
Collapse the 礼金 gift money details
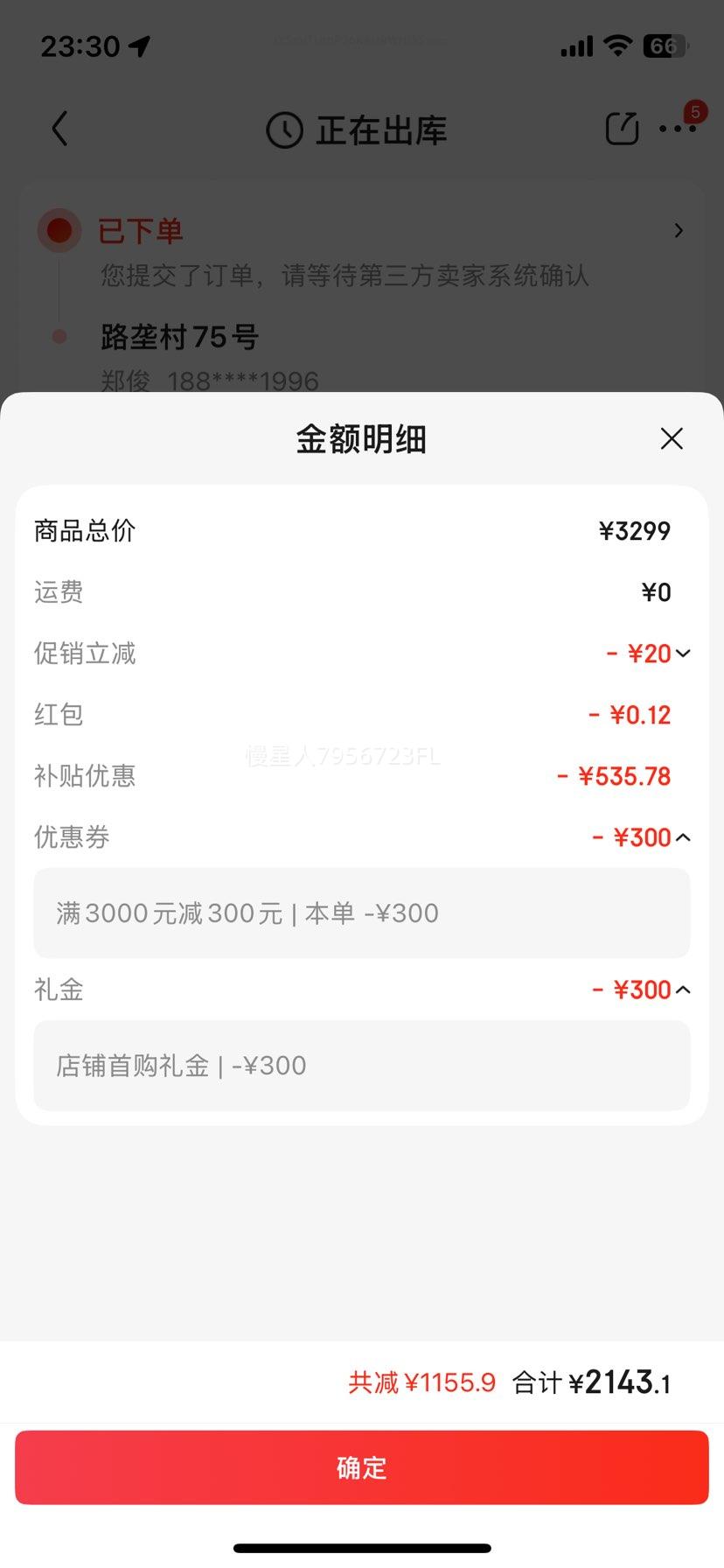(683, 990)
